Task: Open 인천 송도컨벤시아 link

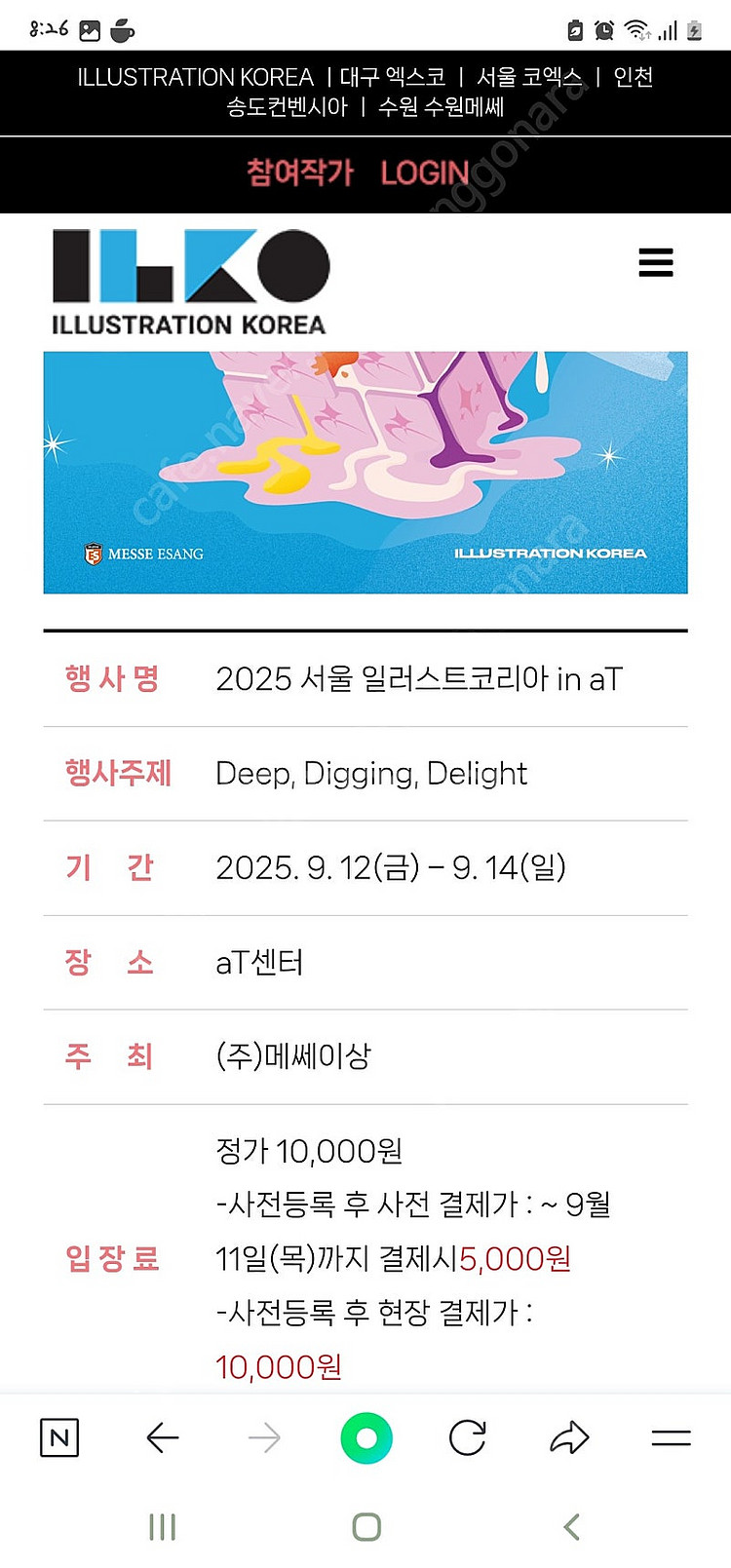Action: click(287, 106)
